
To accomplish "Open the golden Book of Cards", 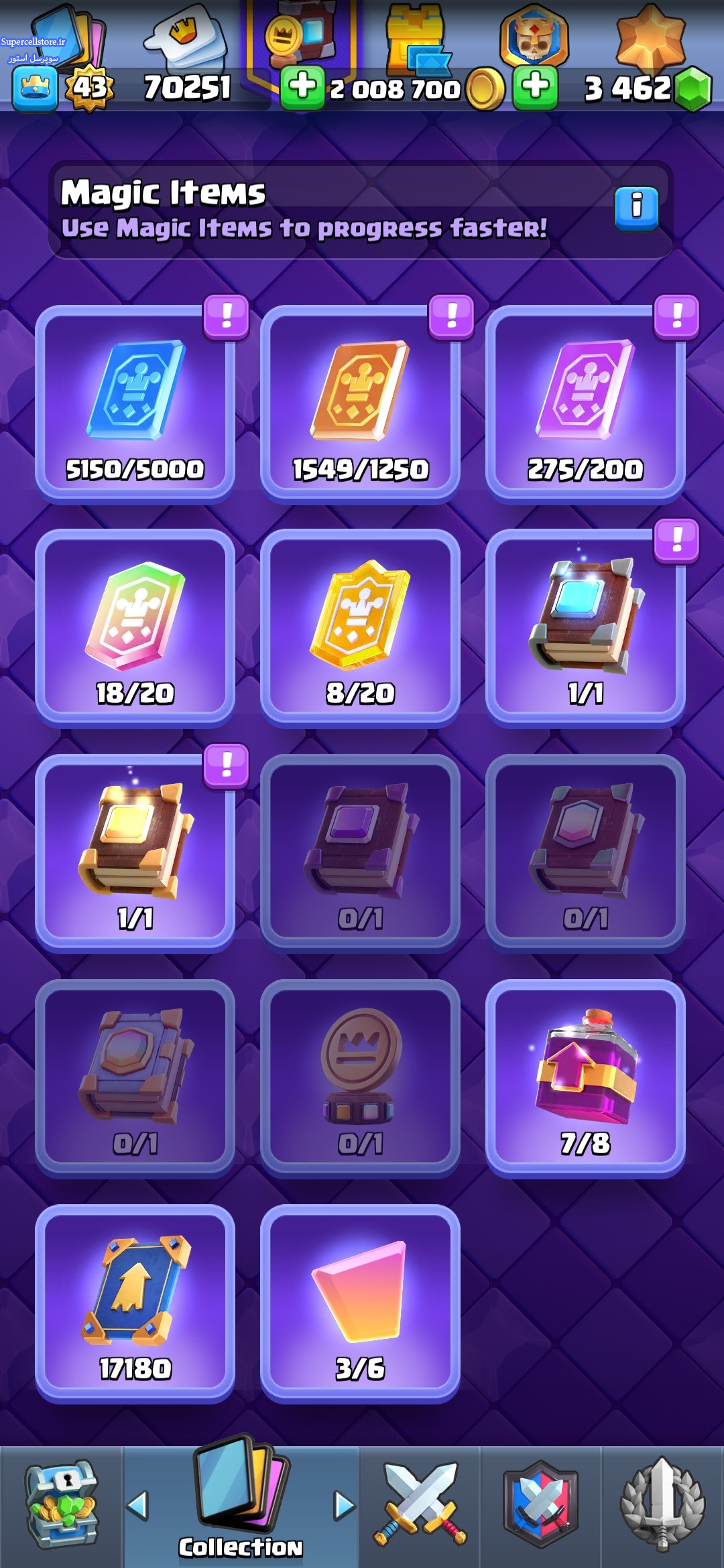I will pos(135,852).
